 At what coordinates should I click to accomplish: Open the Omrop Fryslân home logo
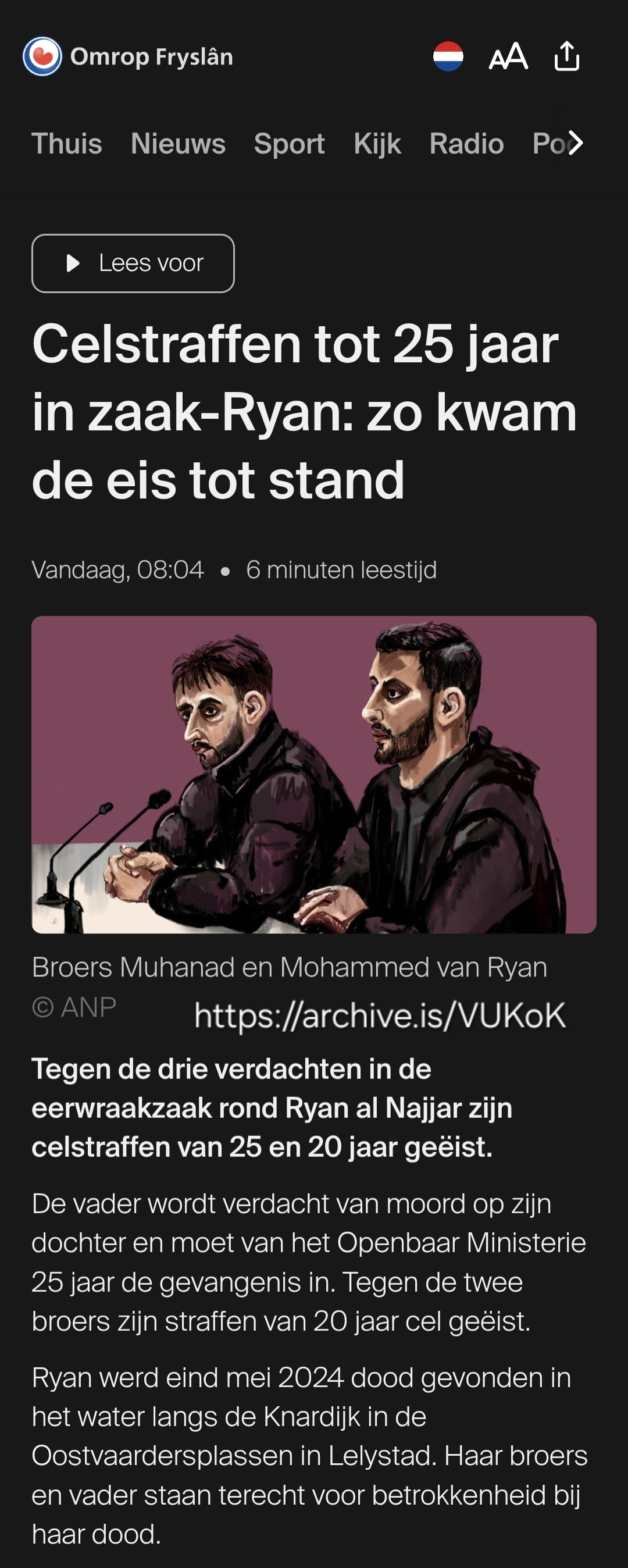pyautogui.click(x=128, y=56)
